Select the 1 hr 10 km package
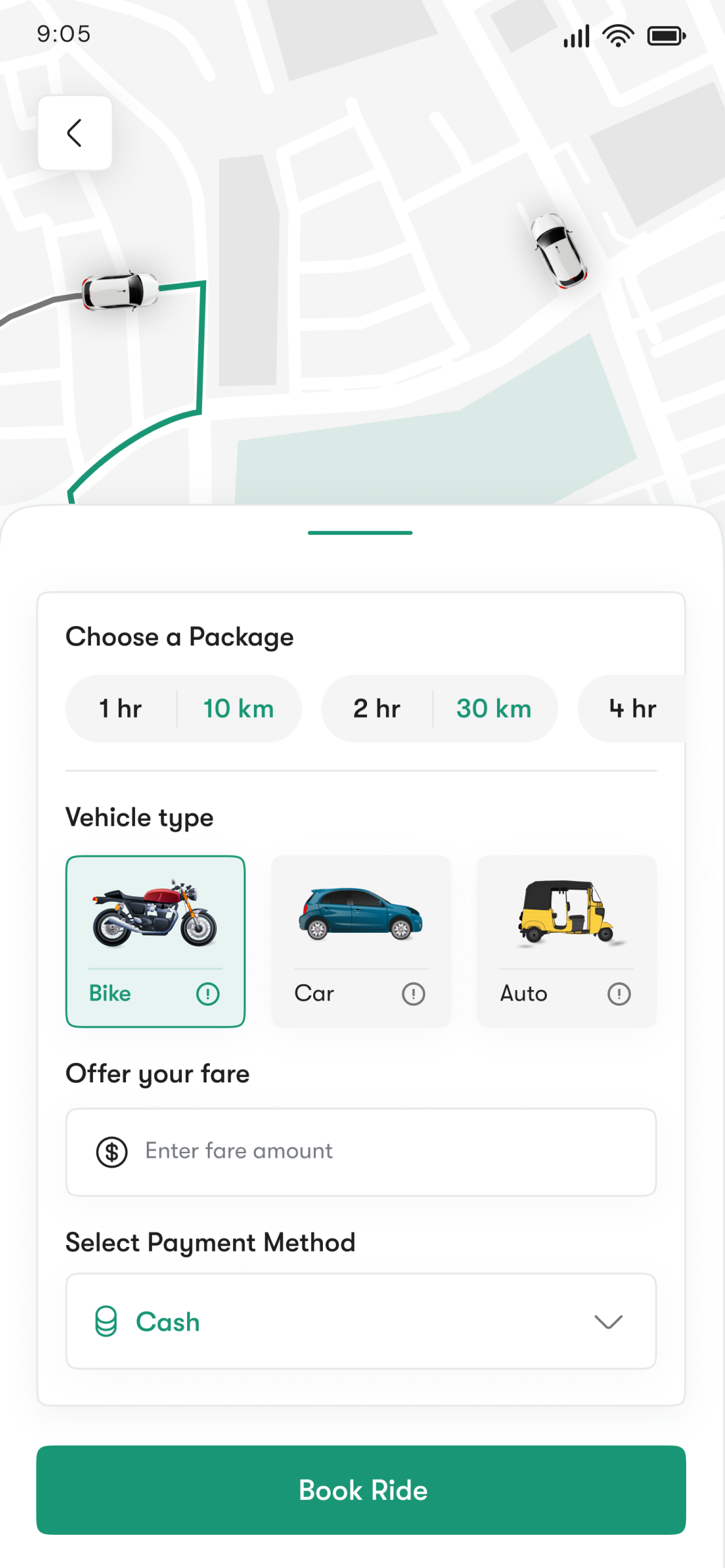 point(183,709)
